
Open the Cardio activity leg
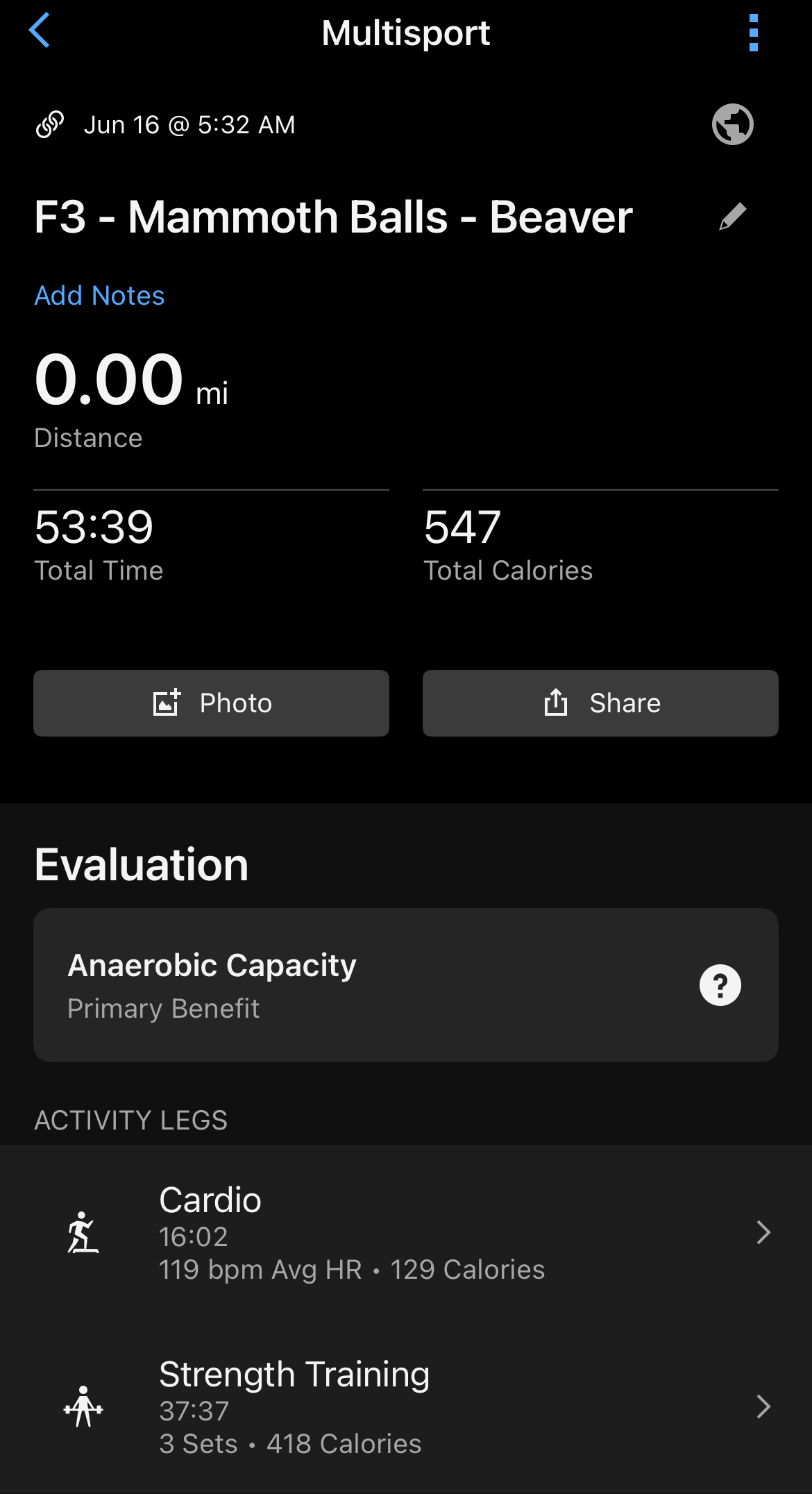(406, 1232)
